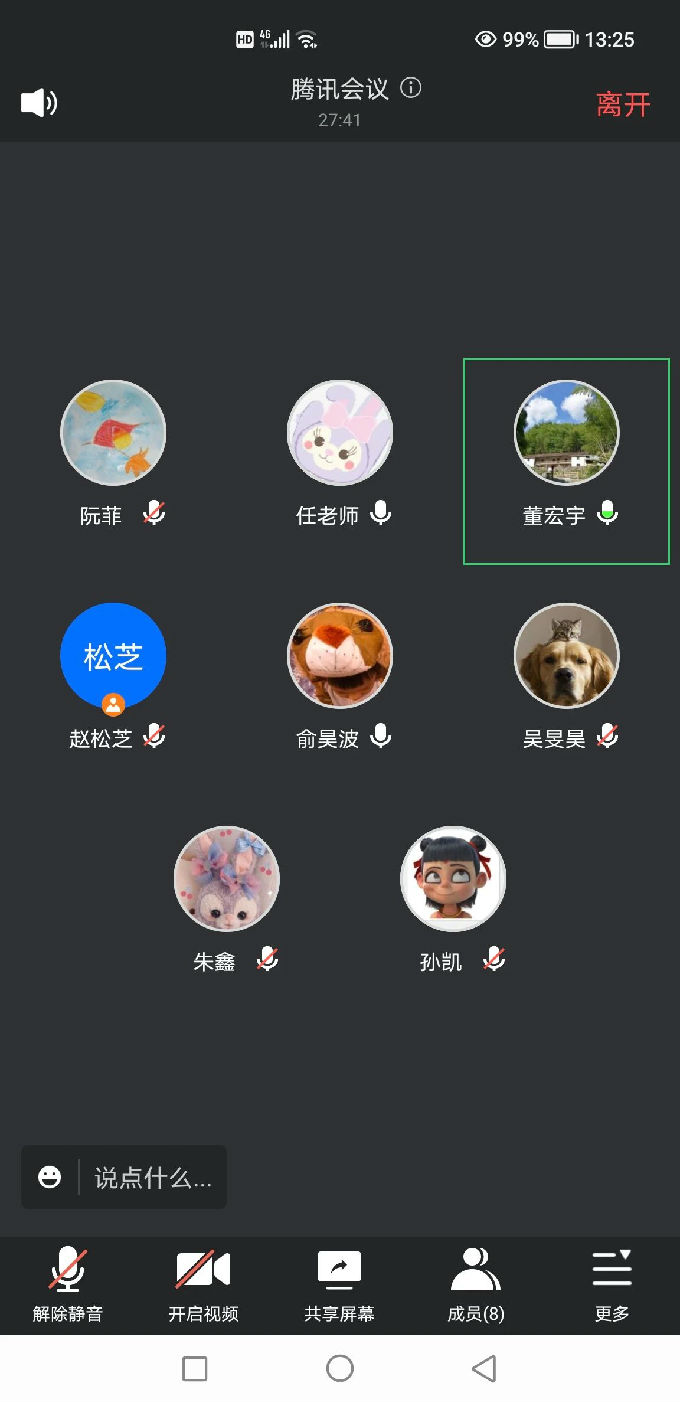This screenshot has height=1402, width=680.
Task: Toggle the speaker audio icon
Action: (x=39, y=103)
